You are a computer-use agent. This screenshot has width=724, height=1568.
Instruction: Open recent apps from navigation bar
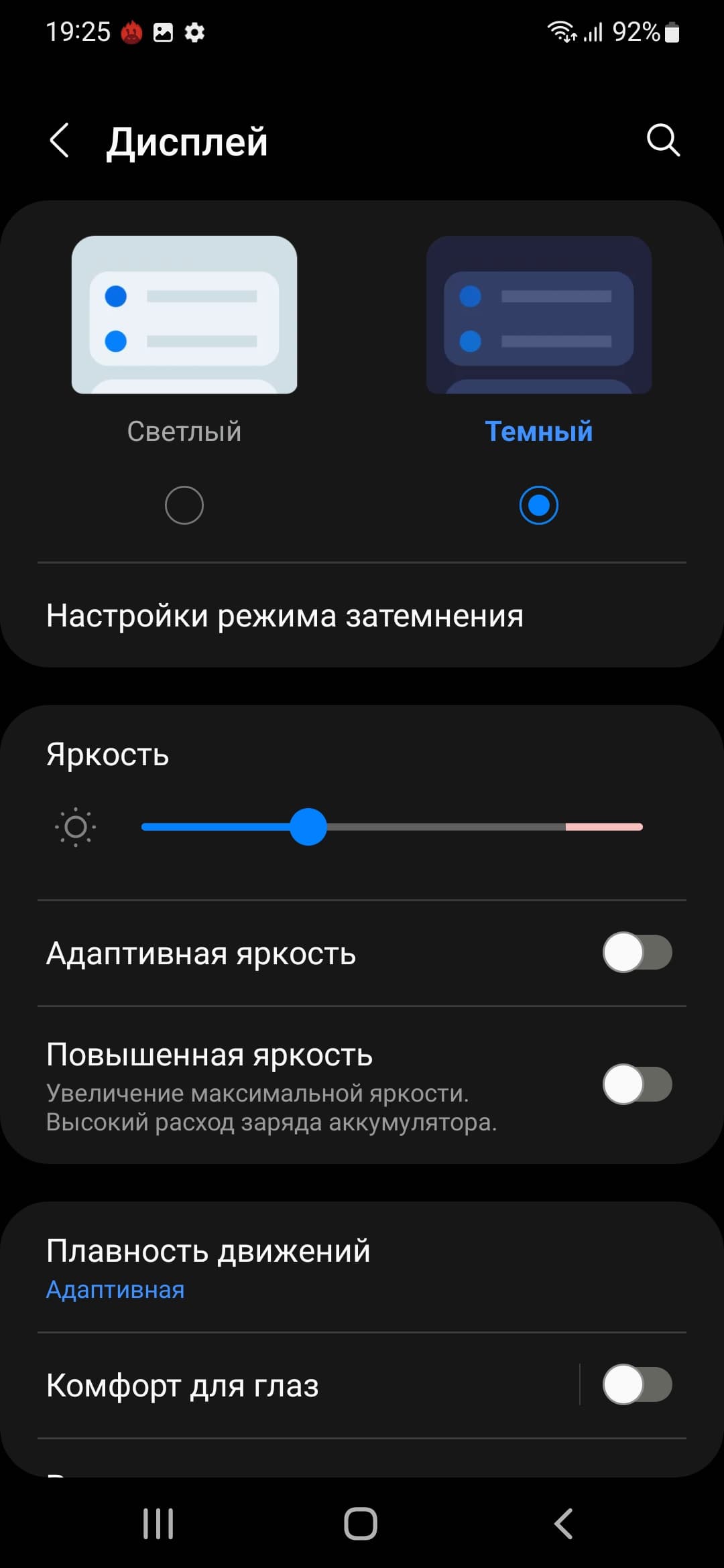click(x=158, y=1524)
